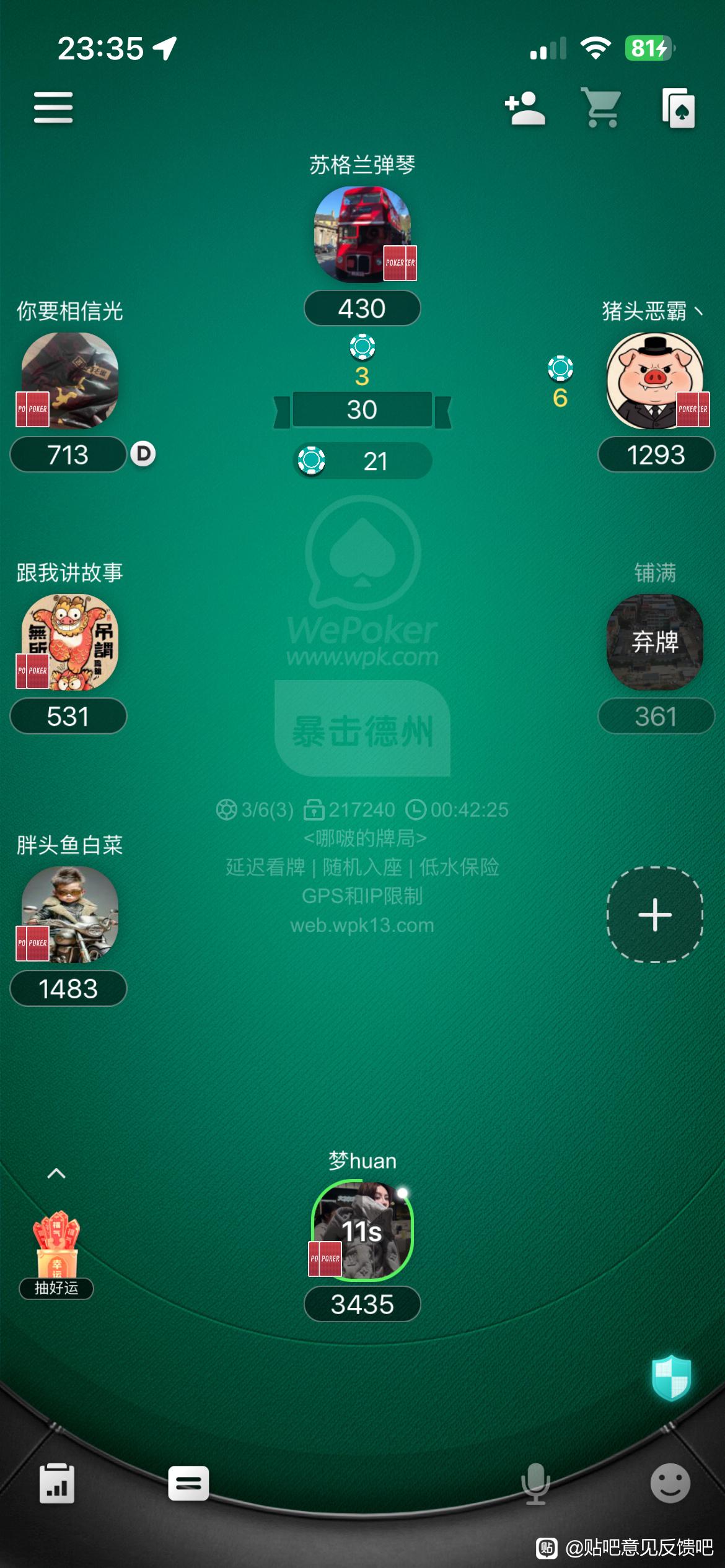725x1568 pixels.
Task: Tap 跟我讲故事's avatar
Action: (x=70, y=642)
